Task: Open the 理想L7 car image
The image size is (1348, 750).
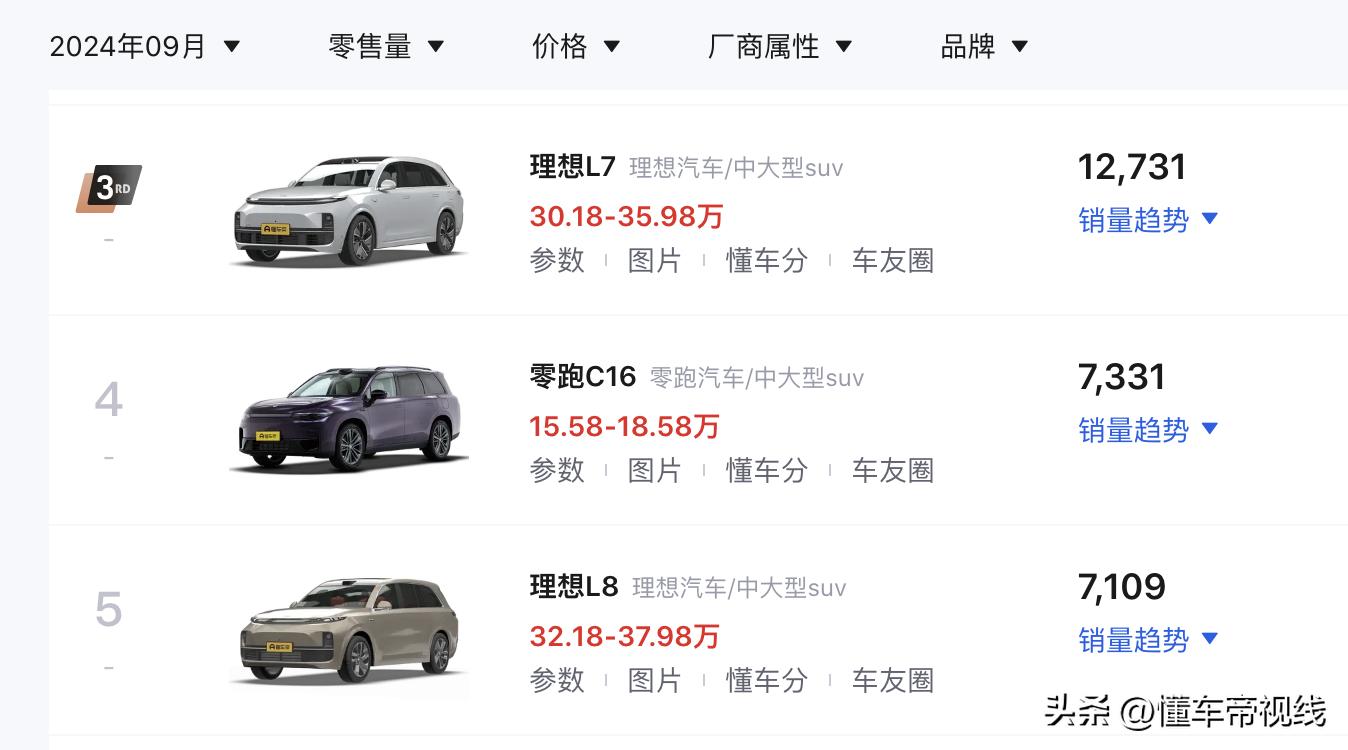Action: click(349, 211)
